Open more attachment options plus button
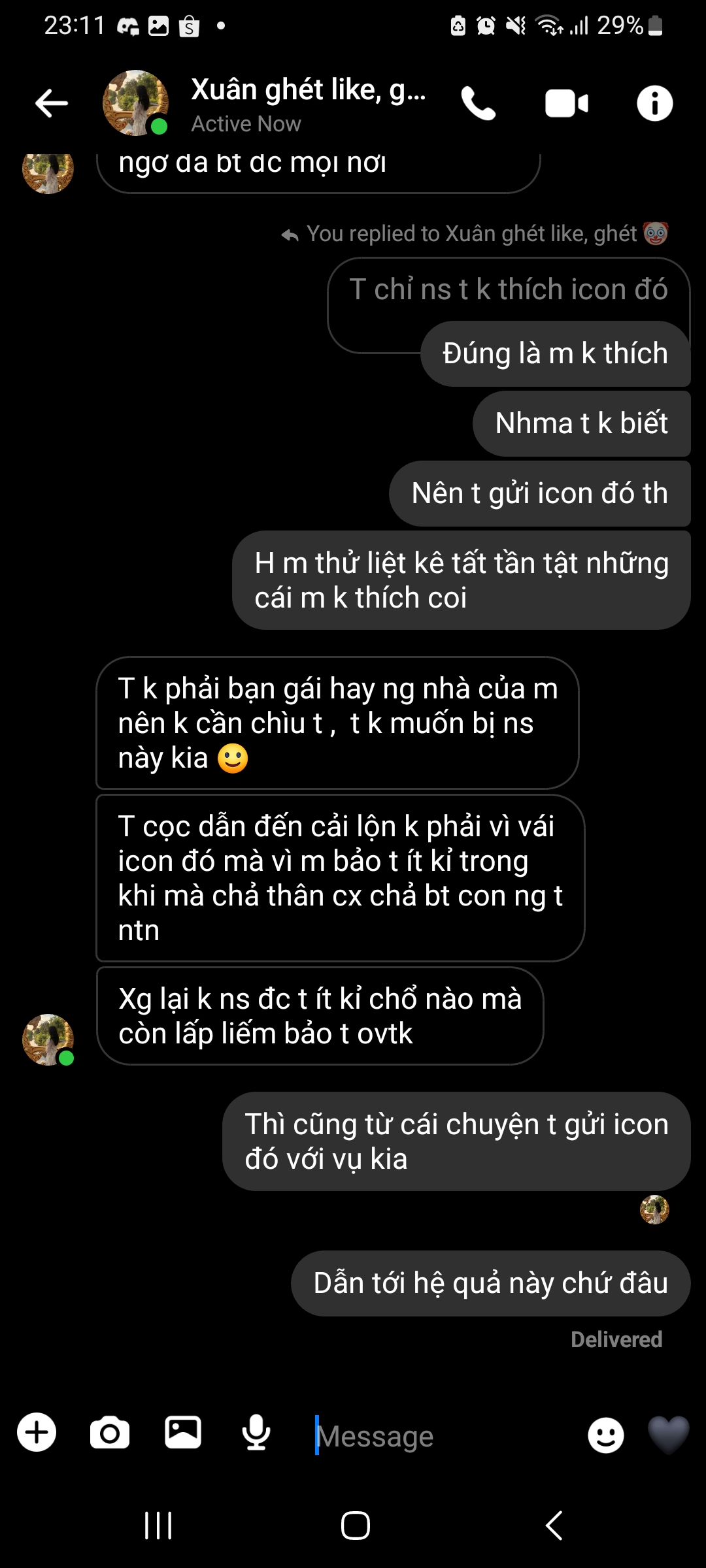Screen dimensions: 706x1568 [x=37, y=1432]
